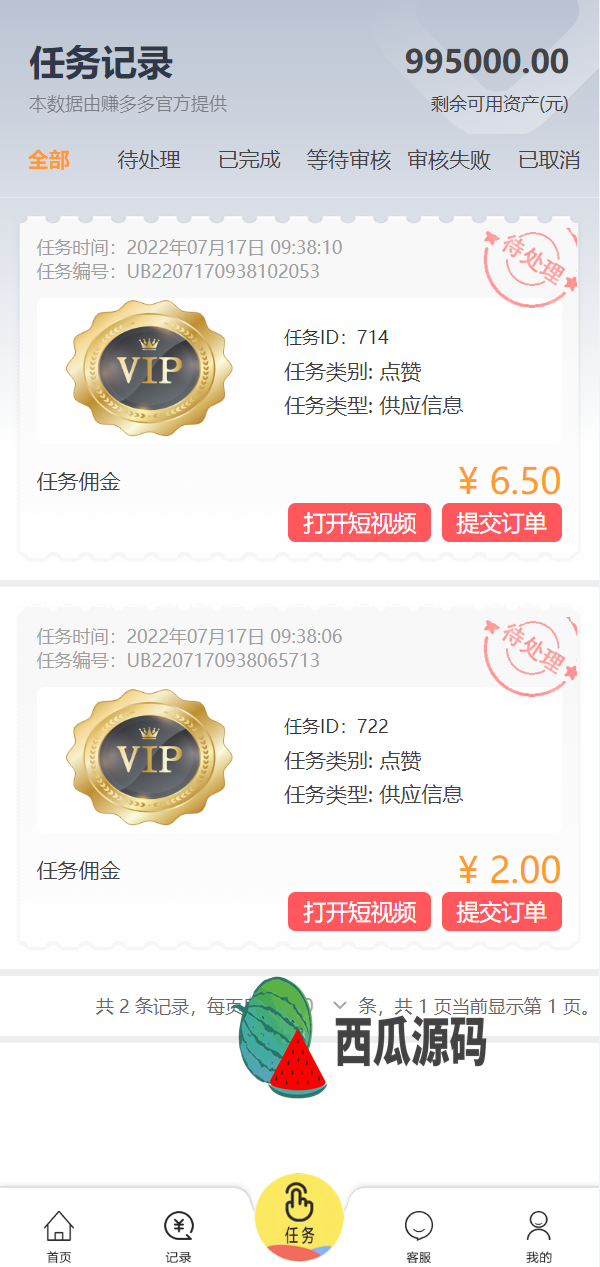Switch to the 全部 tab
Screen dimensions: 600x1267
click(49, 160)
